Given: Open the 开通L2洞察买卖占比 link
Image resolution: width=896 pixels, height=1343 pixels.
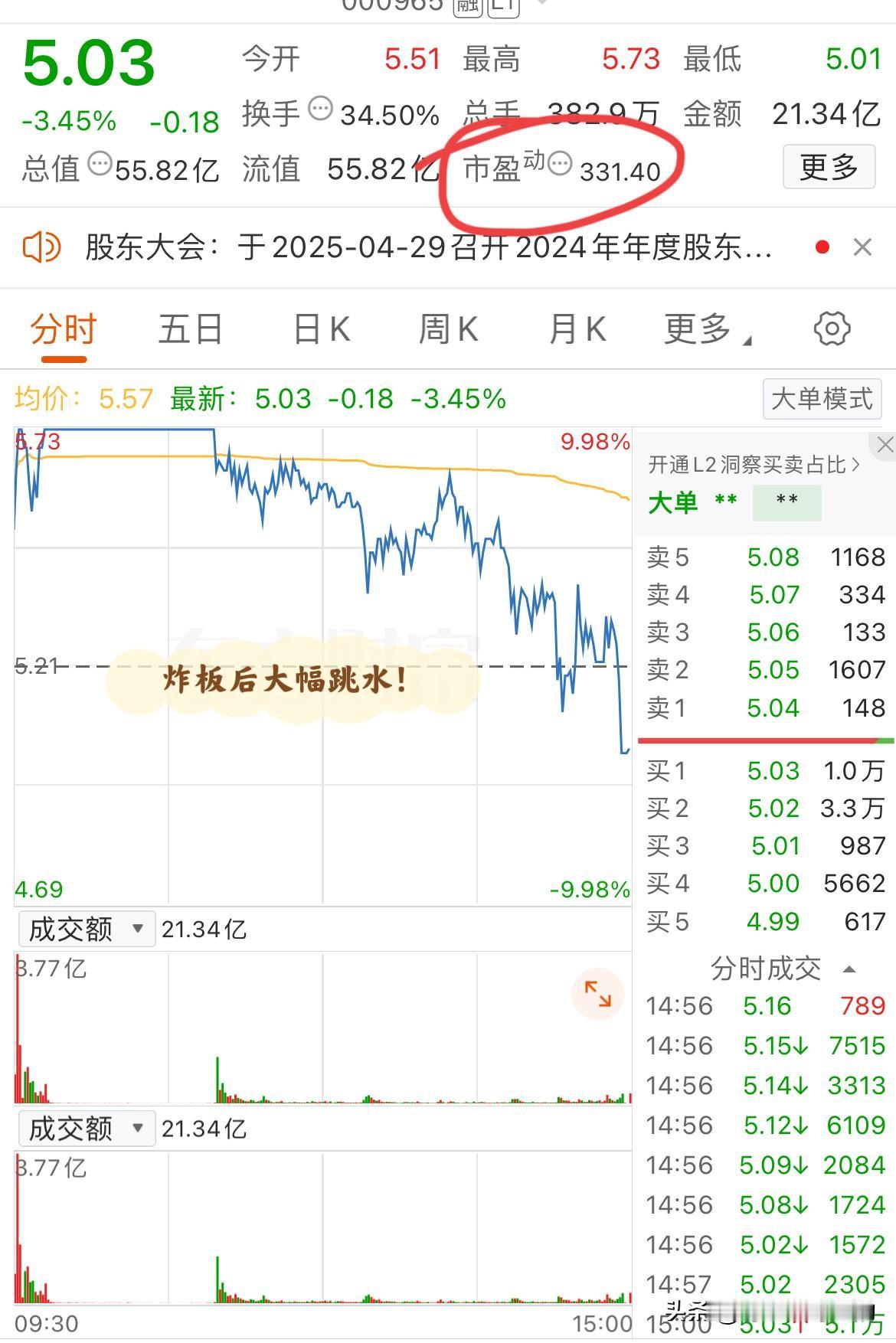Looking at the screenshot, I should pyautogui.click(x=754, y=465).
